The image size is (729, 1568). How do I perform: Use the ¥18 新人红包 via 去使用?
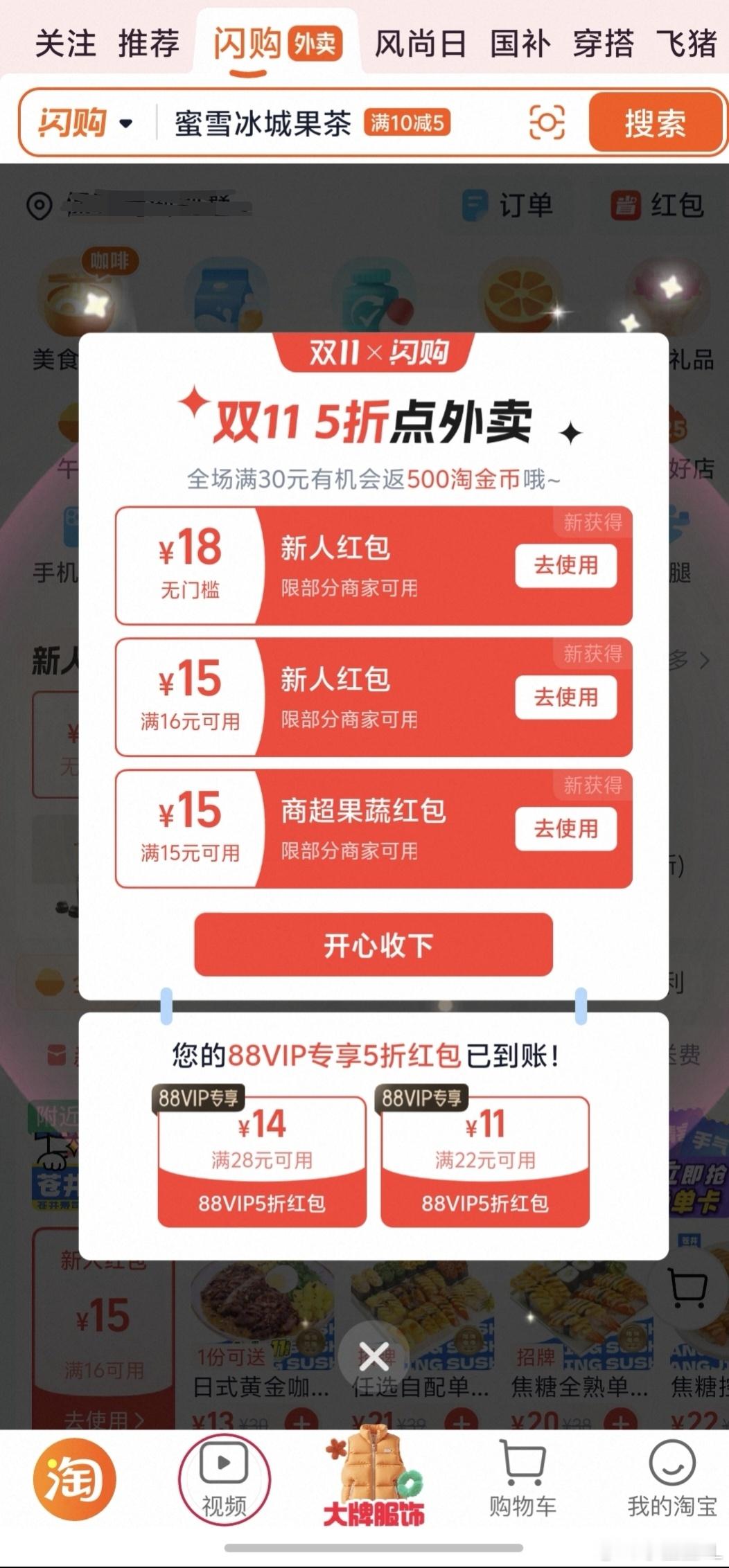tap(565, 564)
